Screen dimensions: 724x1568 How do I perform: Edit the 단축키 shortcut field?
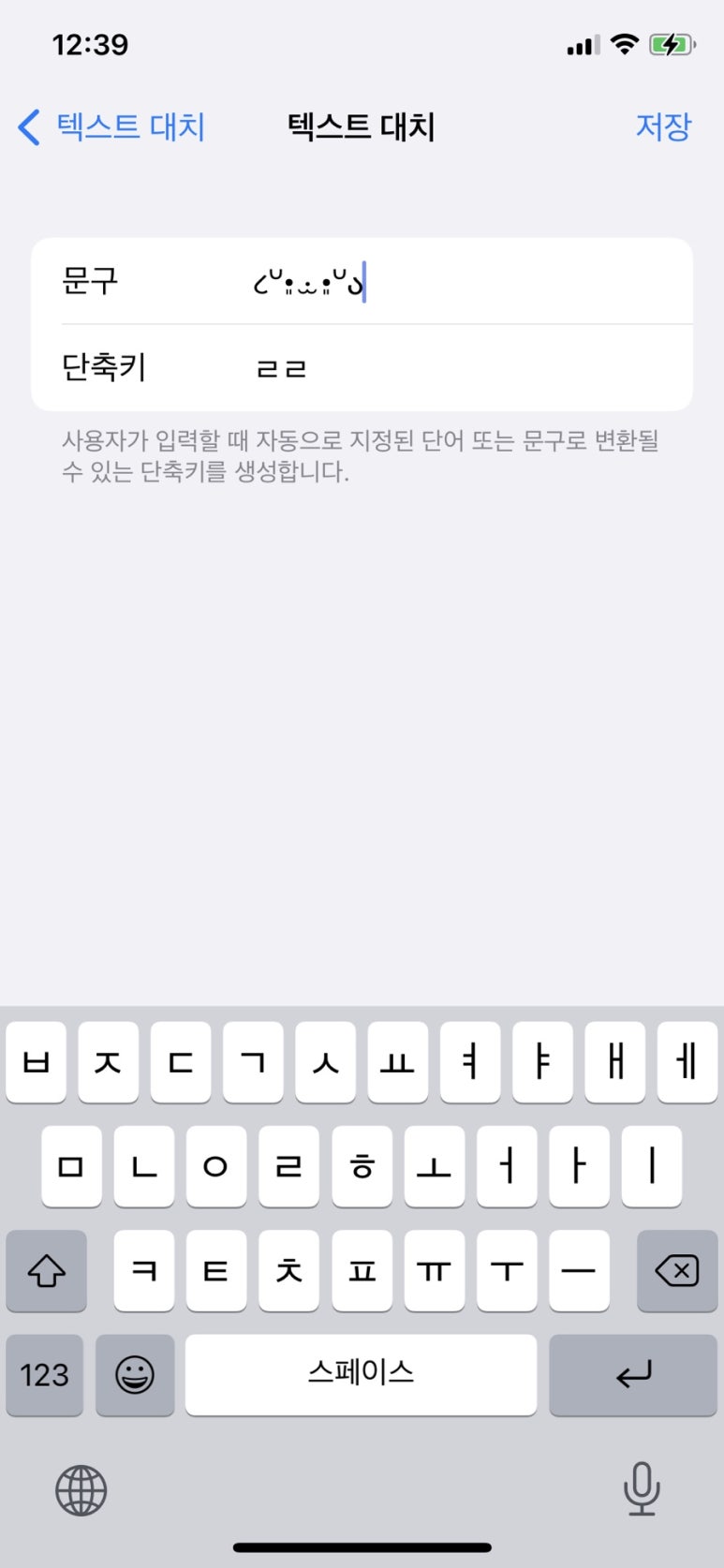362,368
